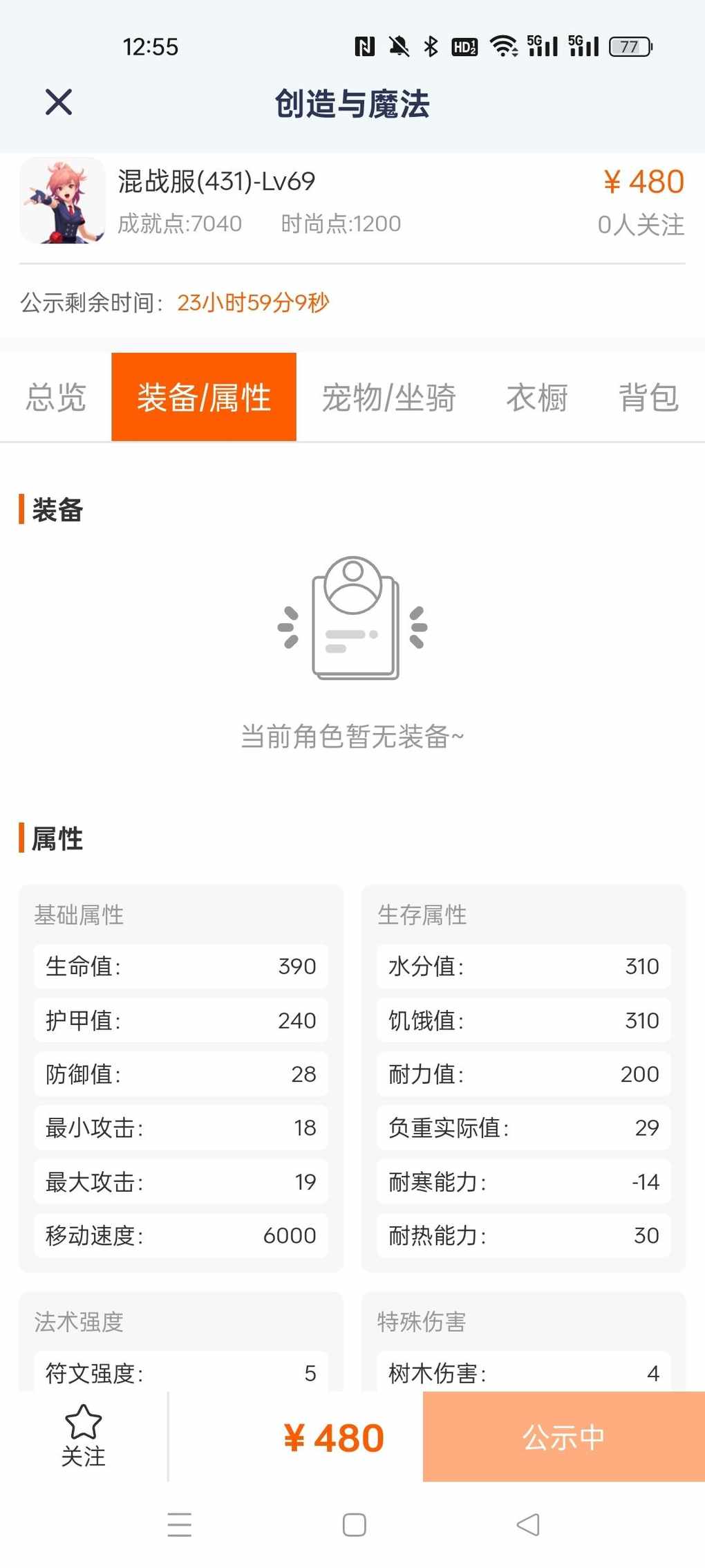Switch to the 衣橱 tab

pyautogui.click(x=537, y=398)
